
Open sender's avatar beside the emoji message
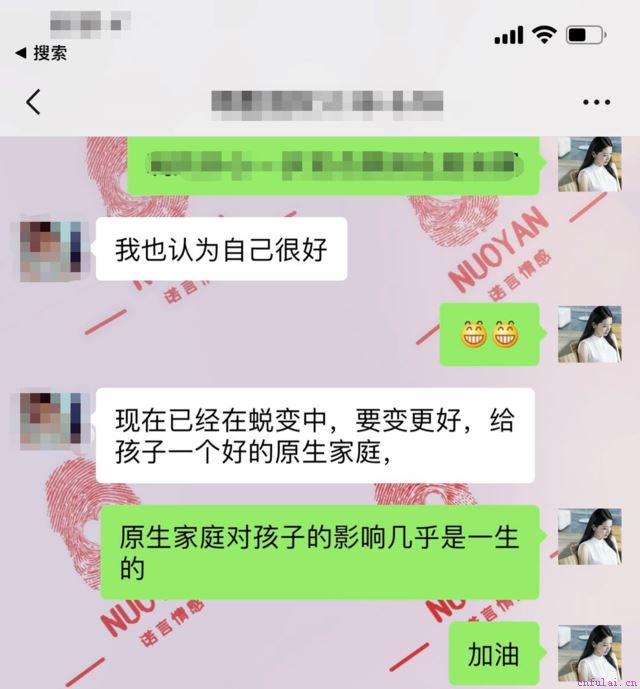coord(589,334)
